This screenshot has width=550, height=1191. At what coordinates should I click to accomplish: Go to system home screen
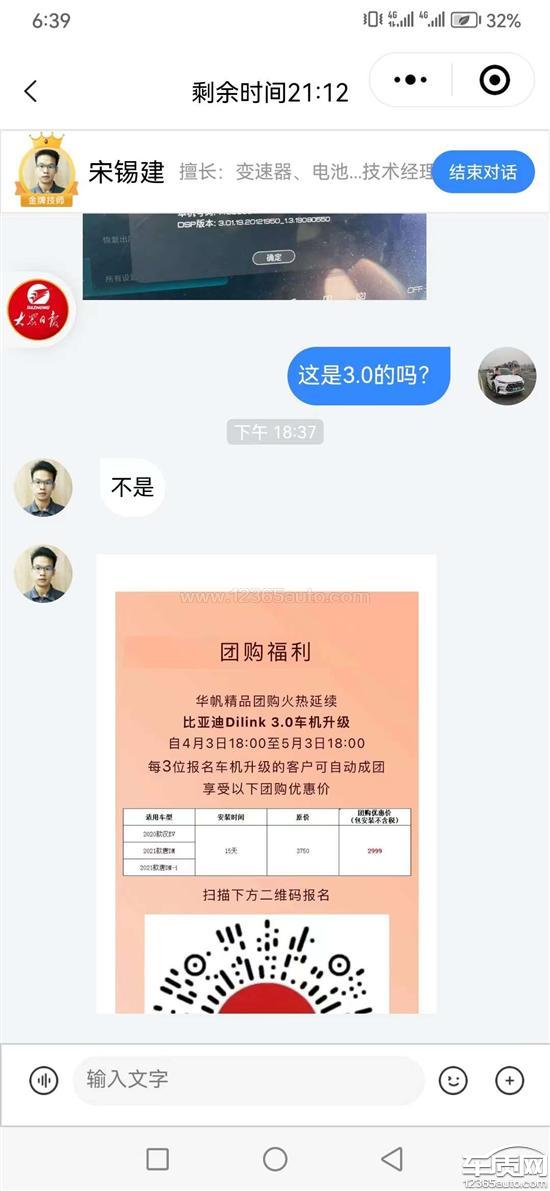pyautogui.click(x=275, y=1158)
